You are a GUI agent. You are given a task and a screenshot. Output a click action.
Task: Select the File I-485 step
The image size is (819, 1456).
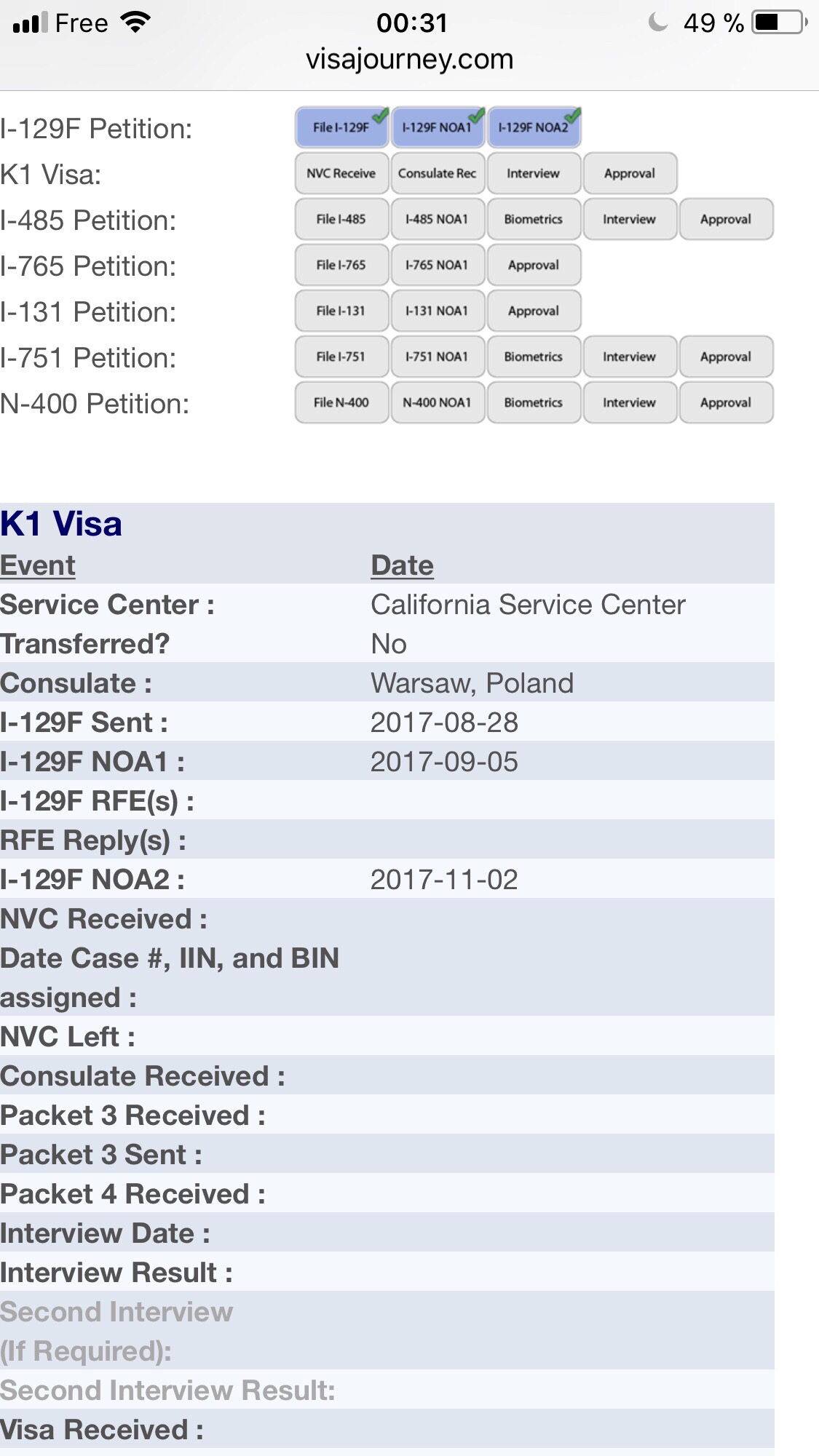click(x=341, y=219)
